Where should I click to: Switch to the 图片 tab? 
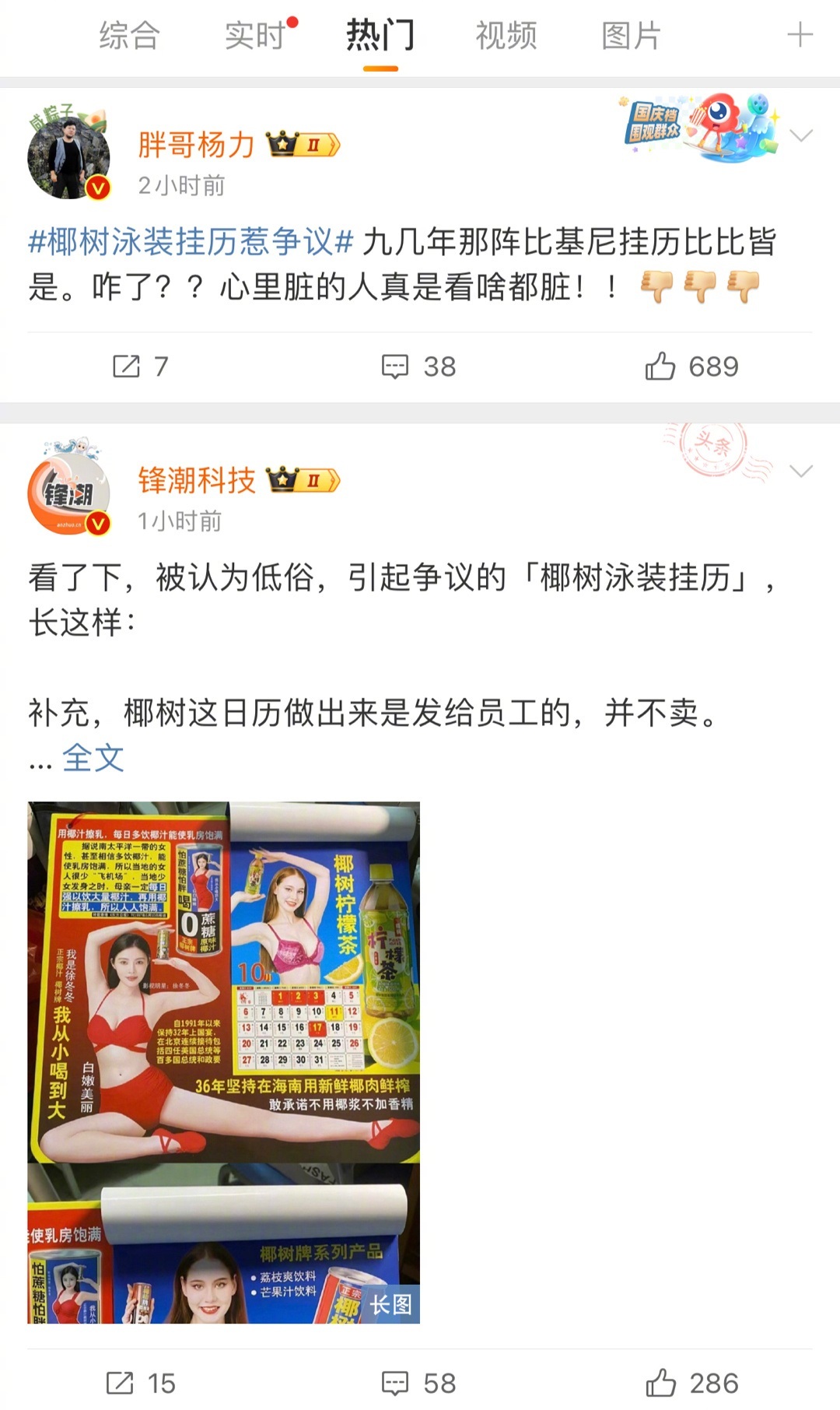631,36
